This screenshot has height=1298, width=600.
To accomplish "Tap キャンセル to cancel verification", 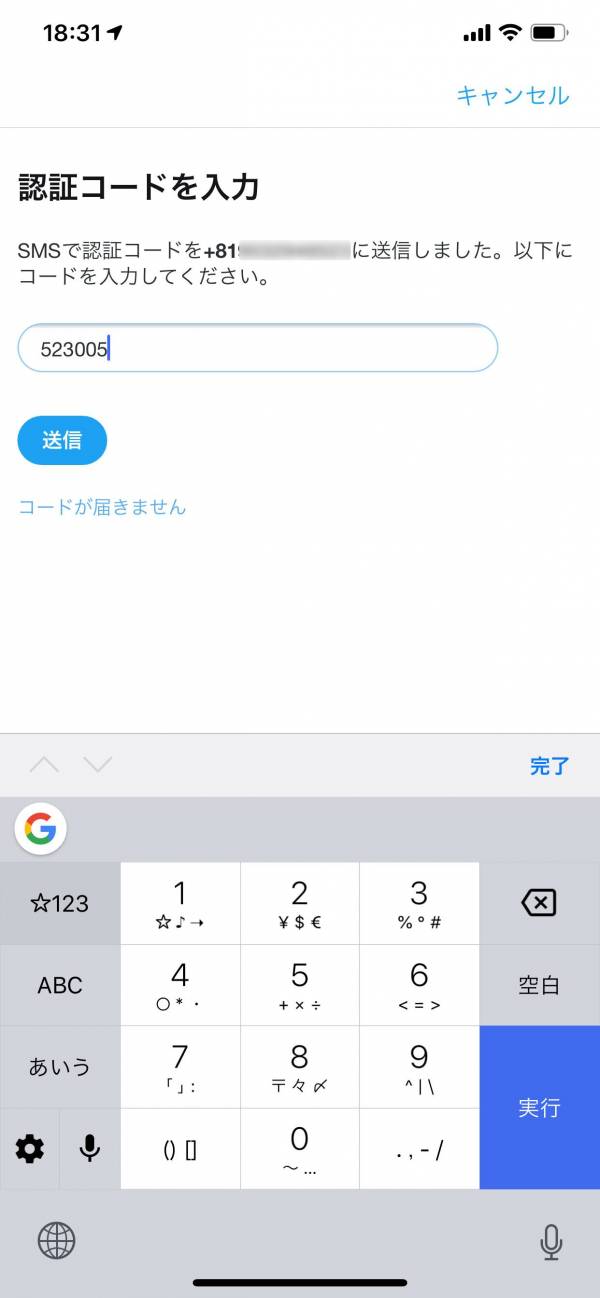I will click(x=513, y=95).
